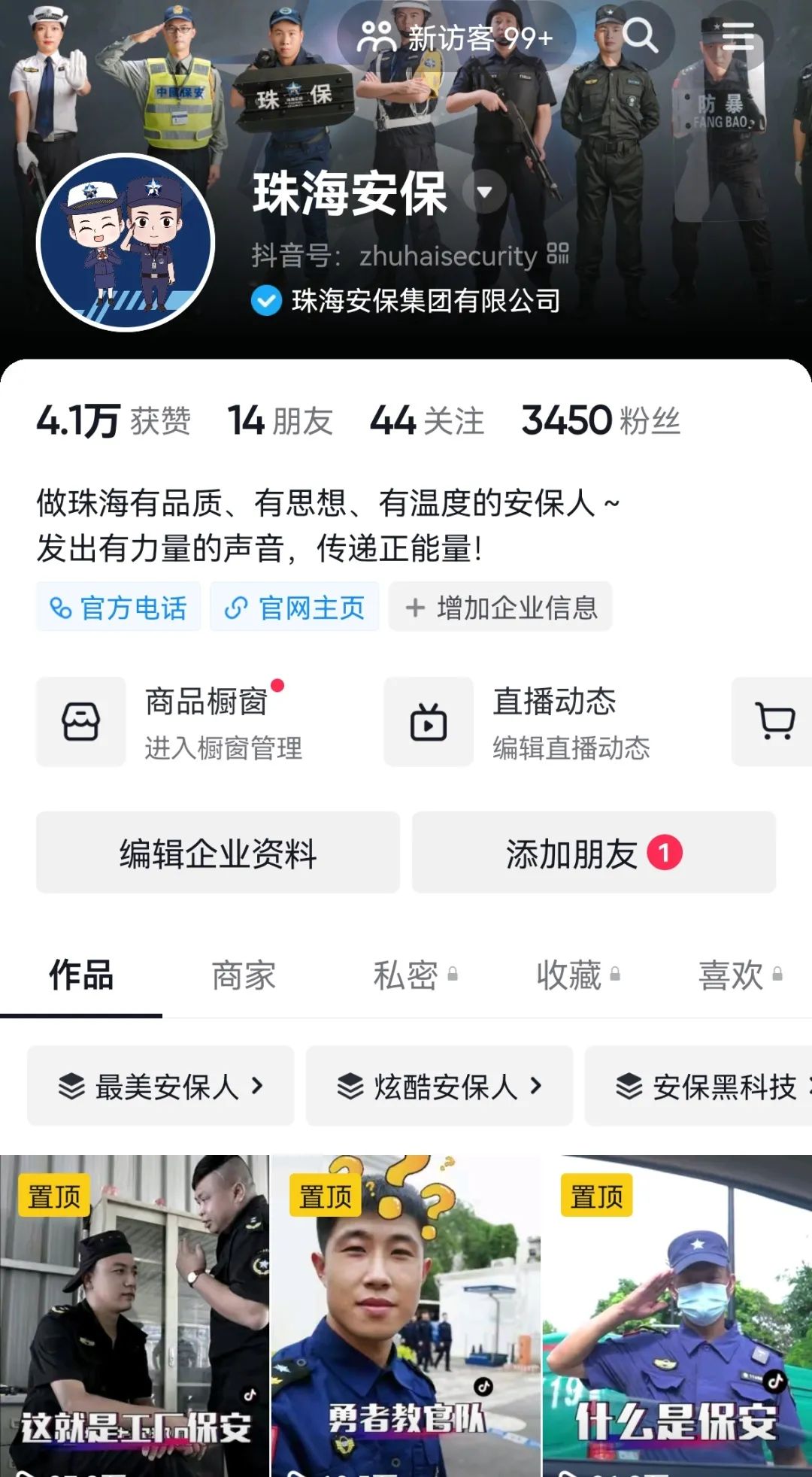
Task: Play pinned video 勇者教官队
Action: pos(405,1316)
